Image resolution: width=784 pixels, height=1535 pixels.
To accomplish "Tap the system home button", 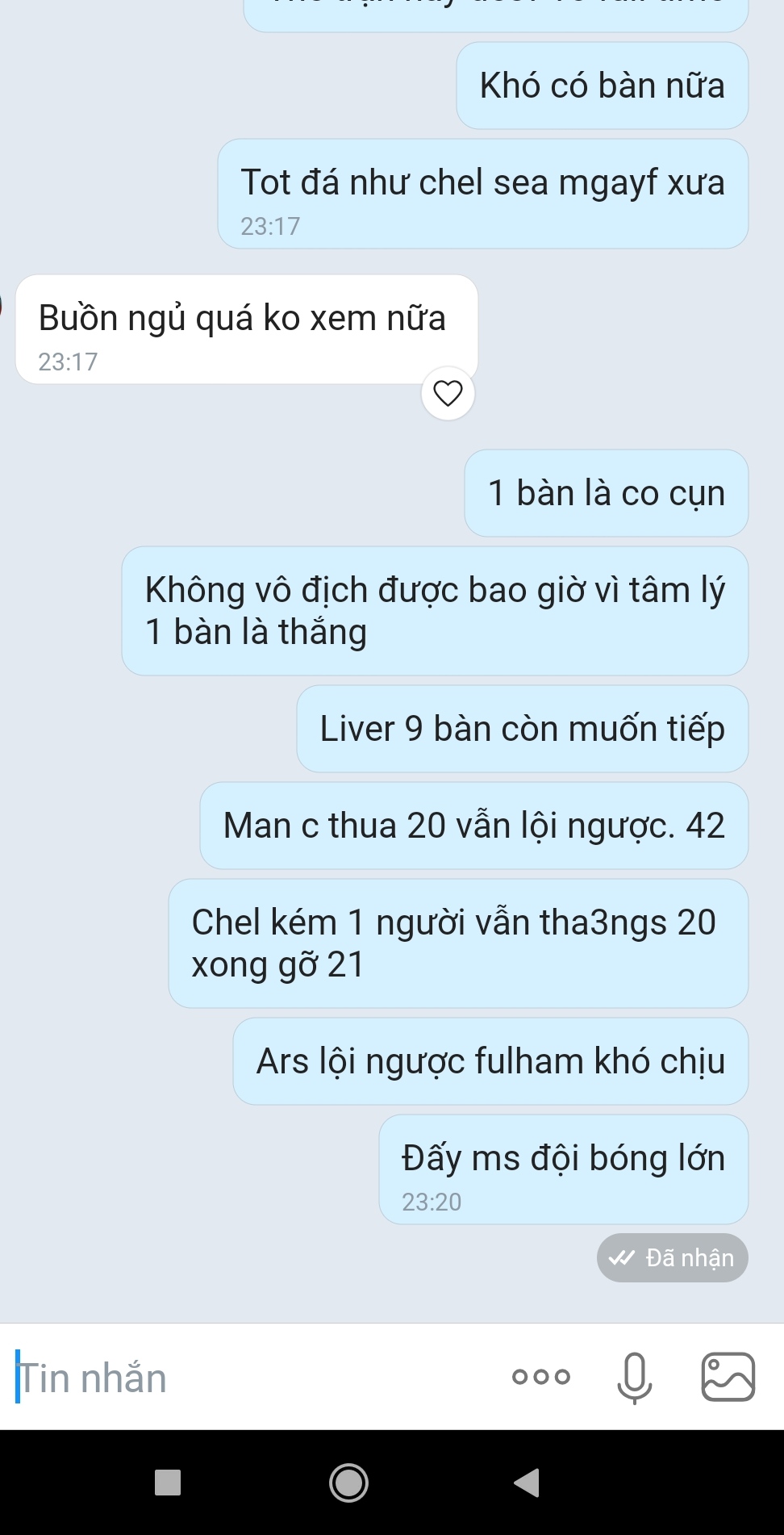I will 349,1483.
